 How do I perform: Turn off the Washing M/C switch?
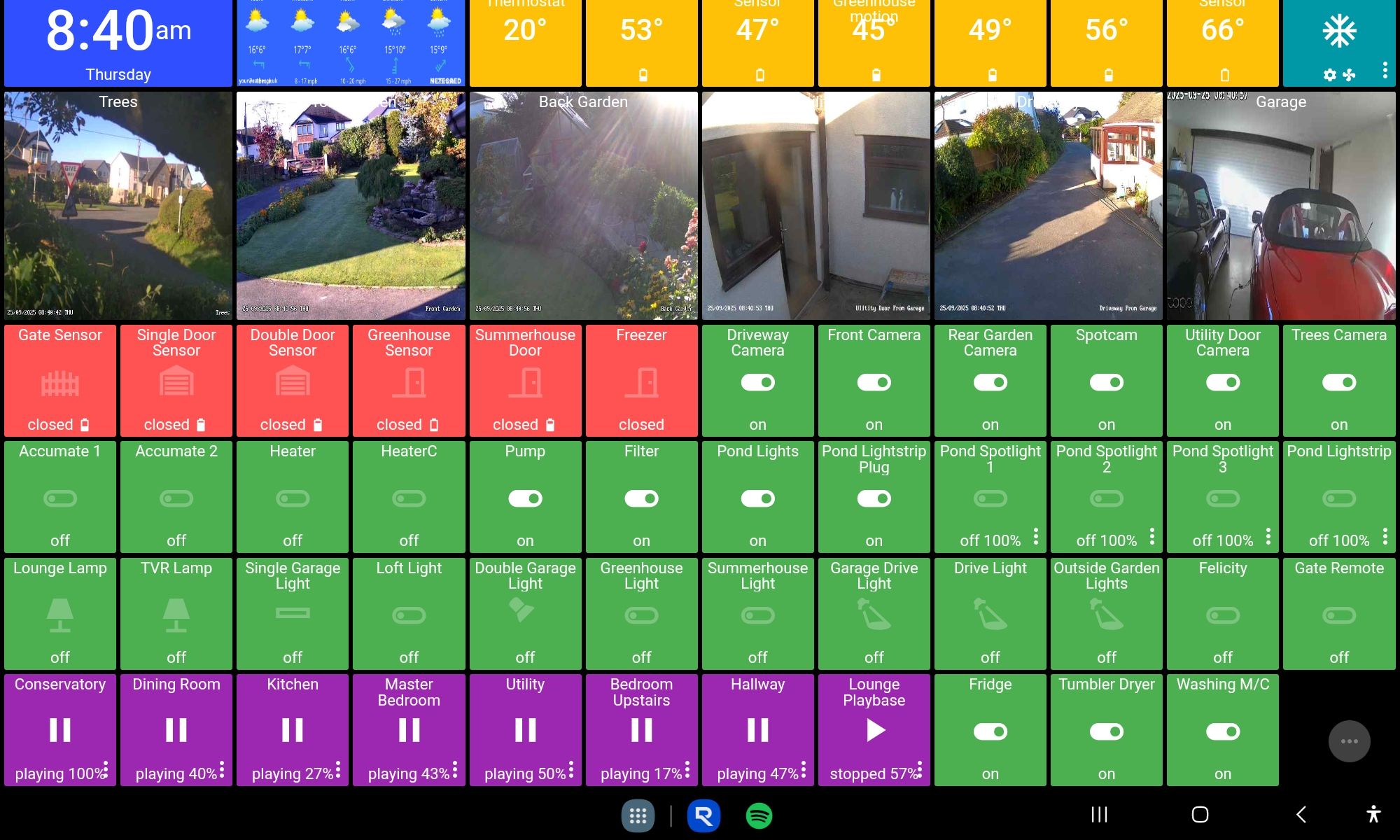coord(1222,731)
